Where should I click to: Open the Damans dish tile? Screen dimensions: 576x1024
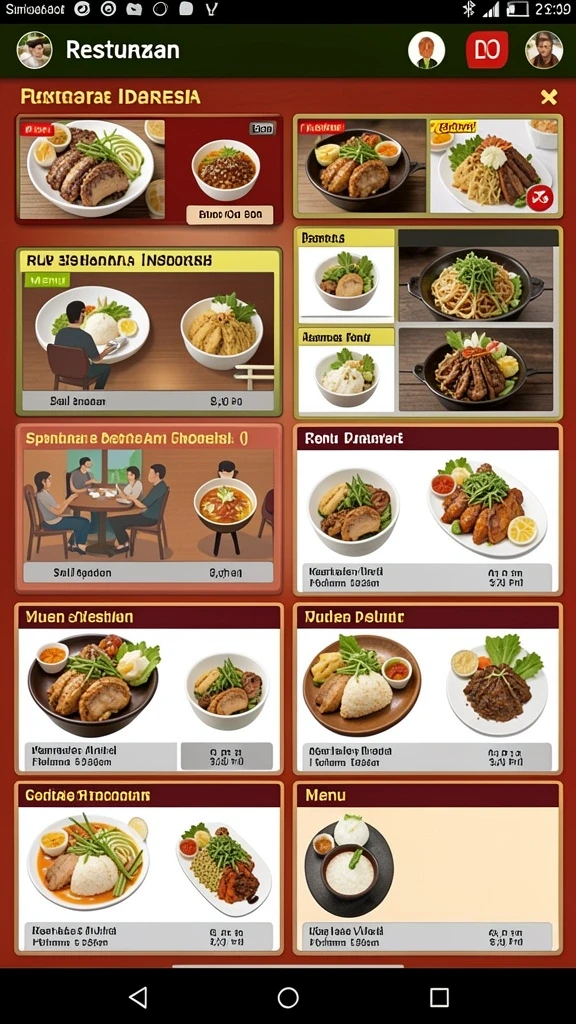(346, 276)
